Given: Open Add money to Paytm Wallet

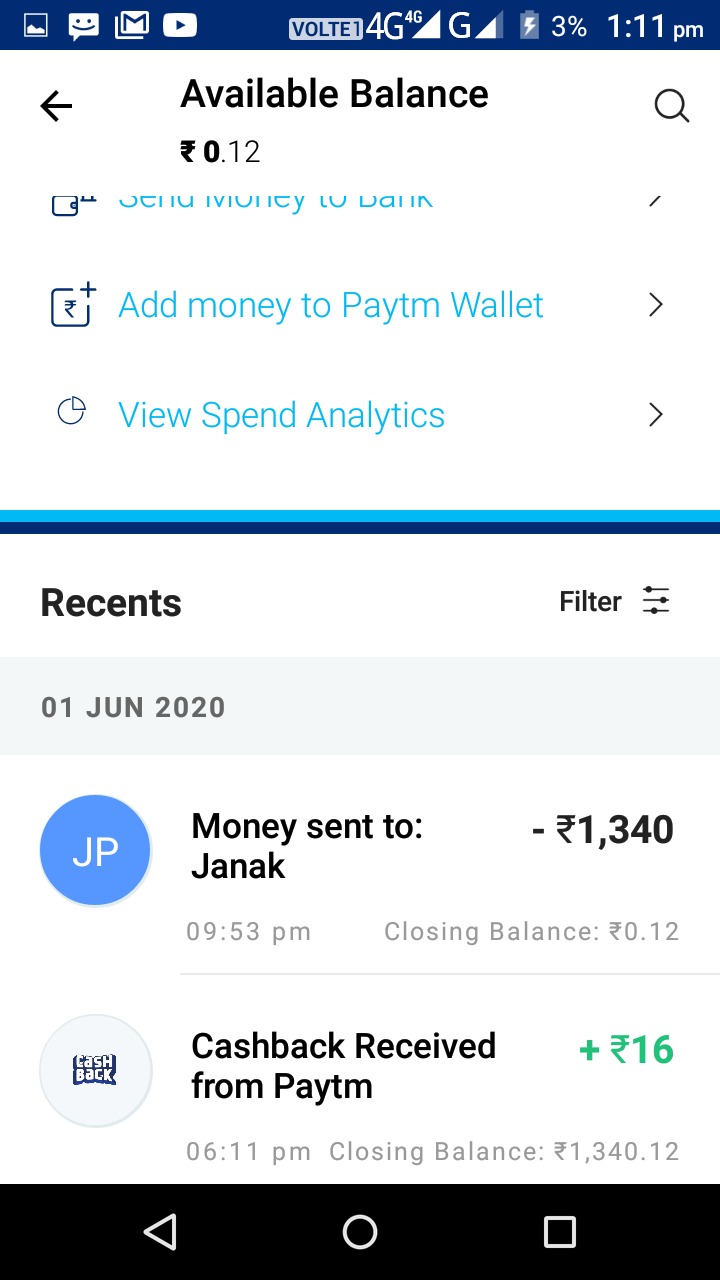Looking at the screenshot, I should pos(360,305).
